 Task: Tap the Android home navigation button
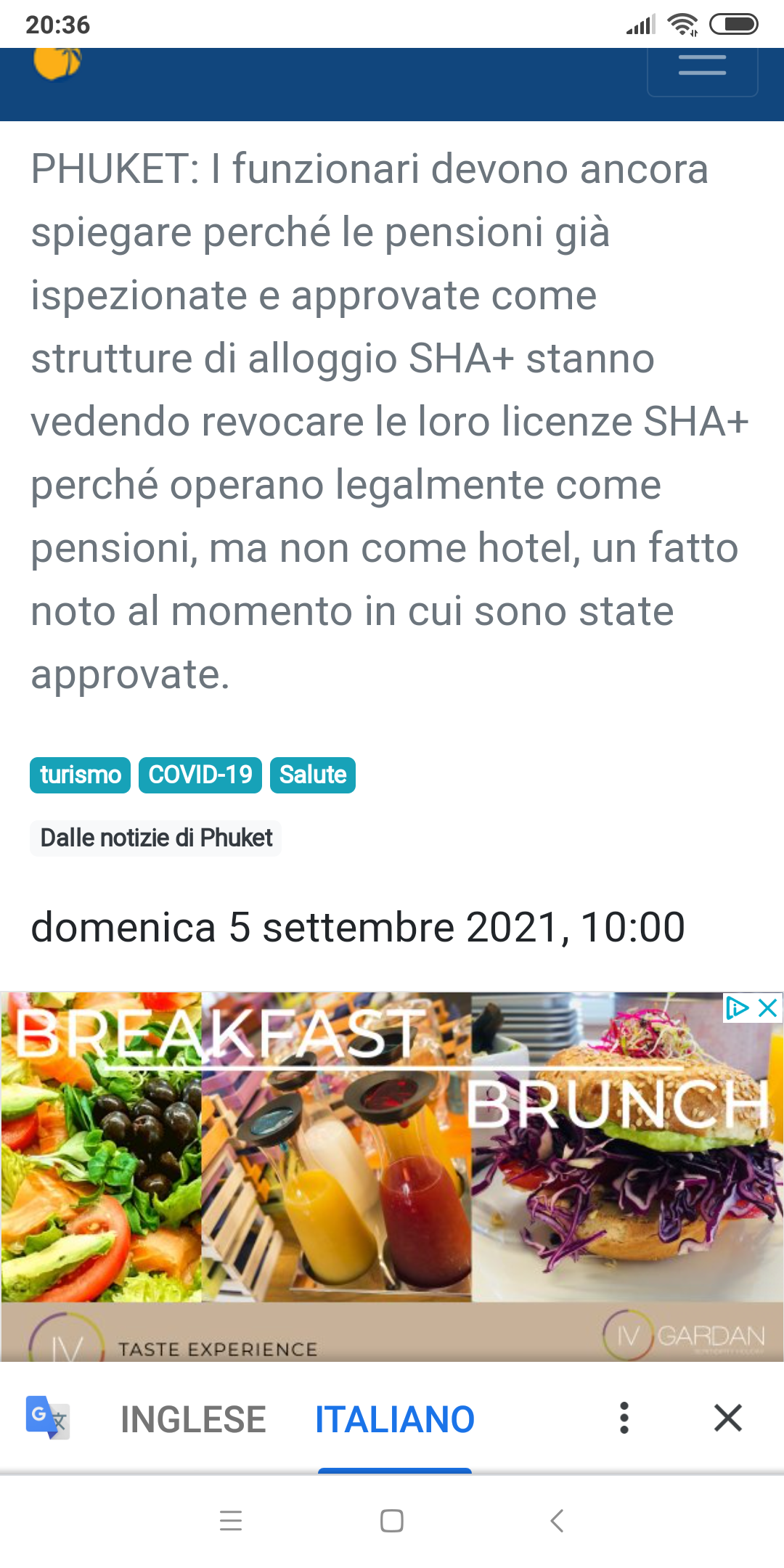(x=391, y=1521)
